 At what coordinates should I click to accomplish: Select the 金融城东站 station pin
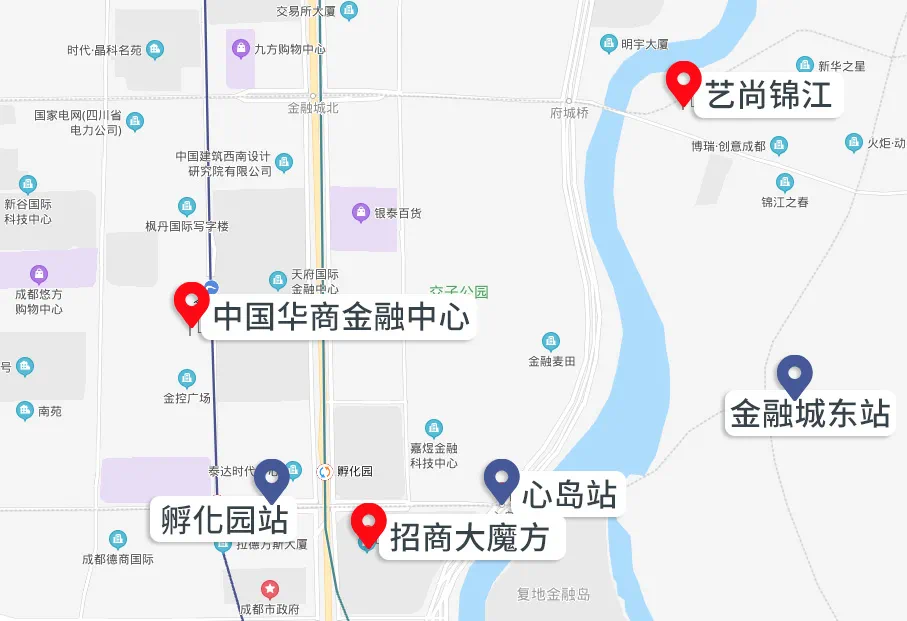795,375
